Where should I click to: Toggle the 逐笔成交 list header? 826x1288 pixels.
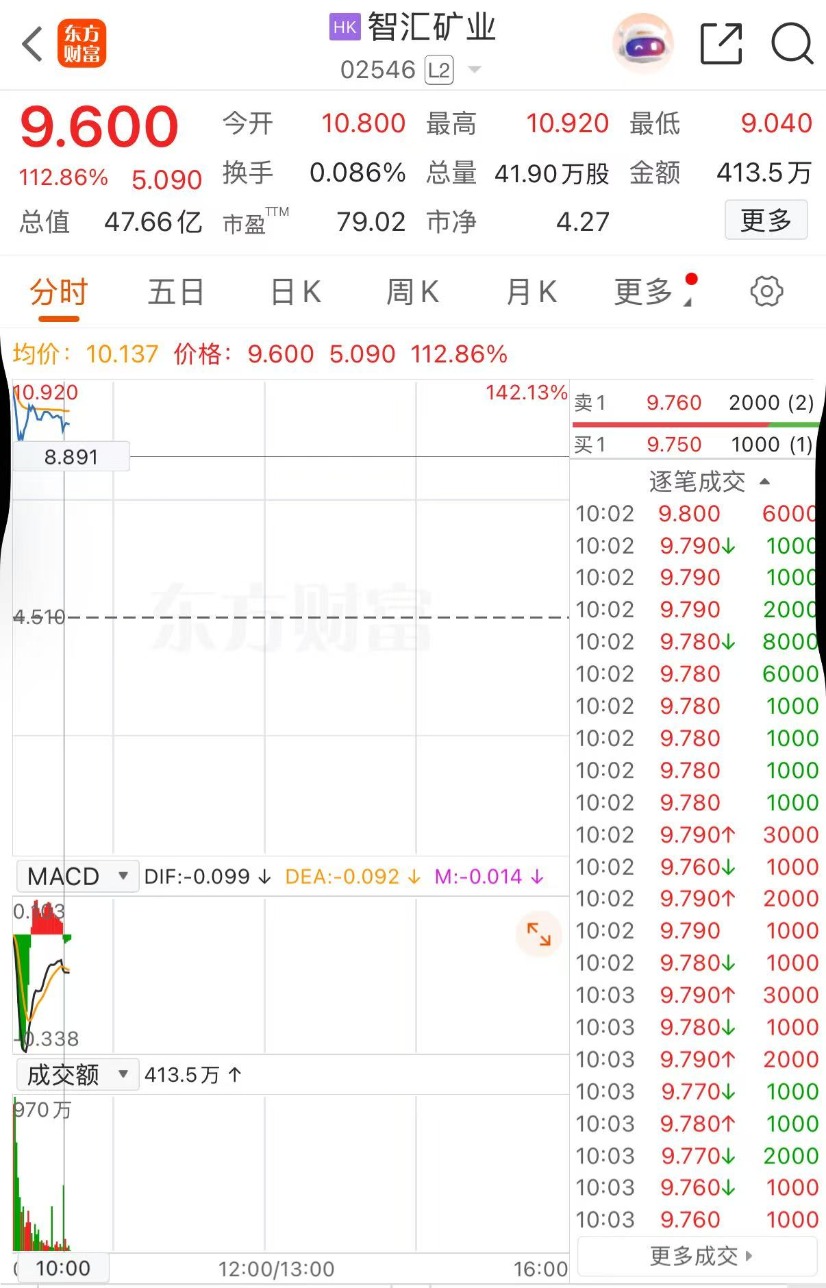[708, 481]
